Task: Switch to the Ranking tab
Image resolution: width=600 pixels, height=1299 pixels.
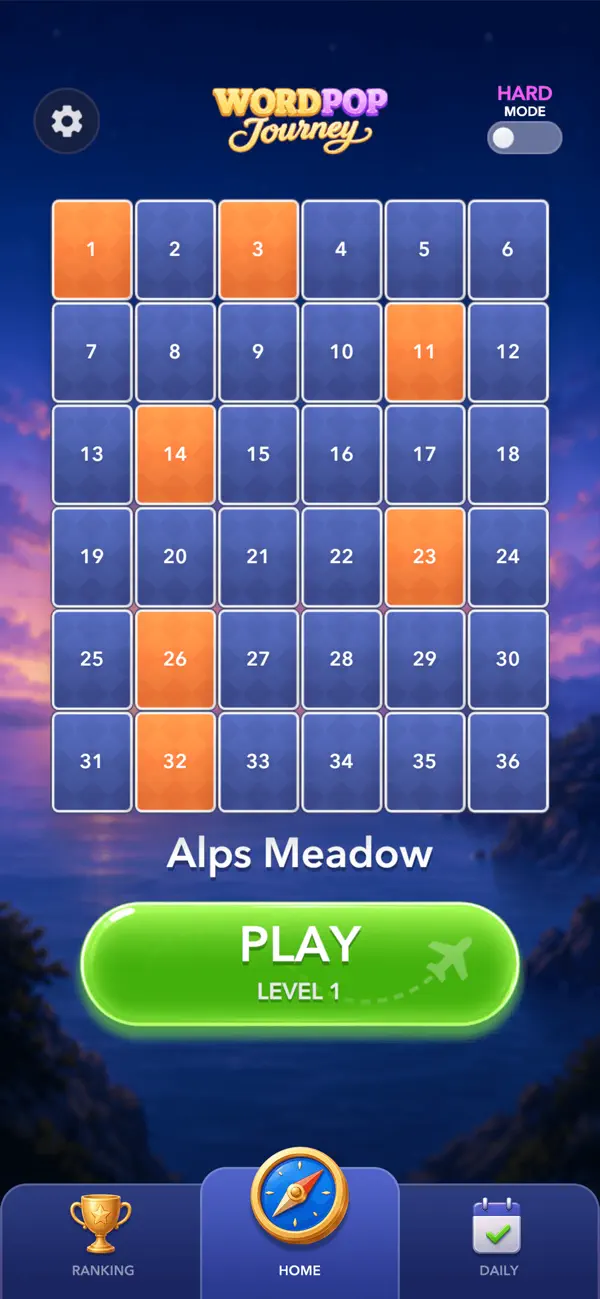Action: [102, 1237]
